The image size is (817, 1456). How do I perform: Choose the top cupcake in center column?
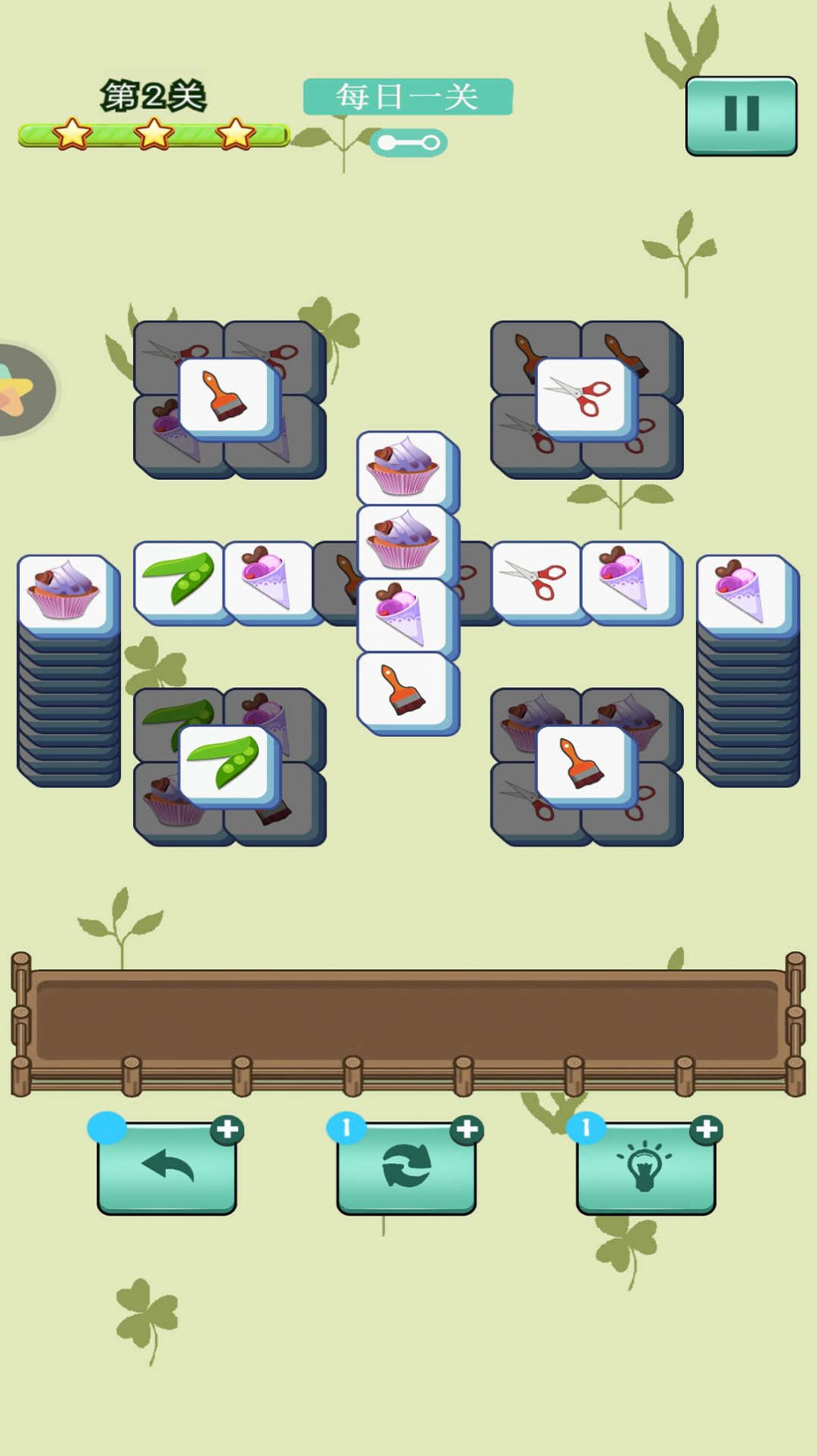pyautogui.click(x=403, y=467)
